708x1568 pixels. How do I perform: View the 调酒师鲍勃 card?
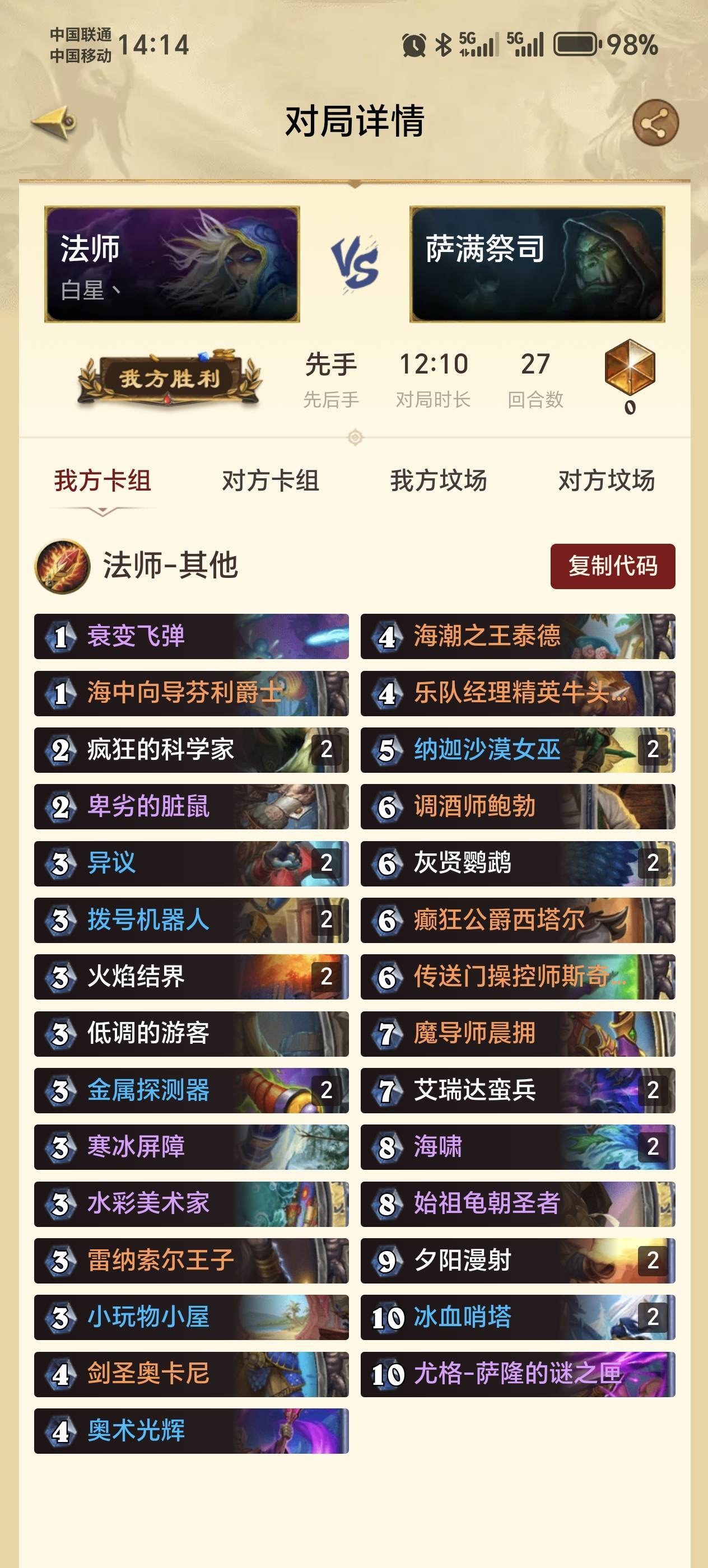(x=518, y=806)
